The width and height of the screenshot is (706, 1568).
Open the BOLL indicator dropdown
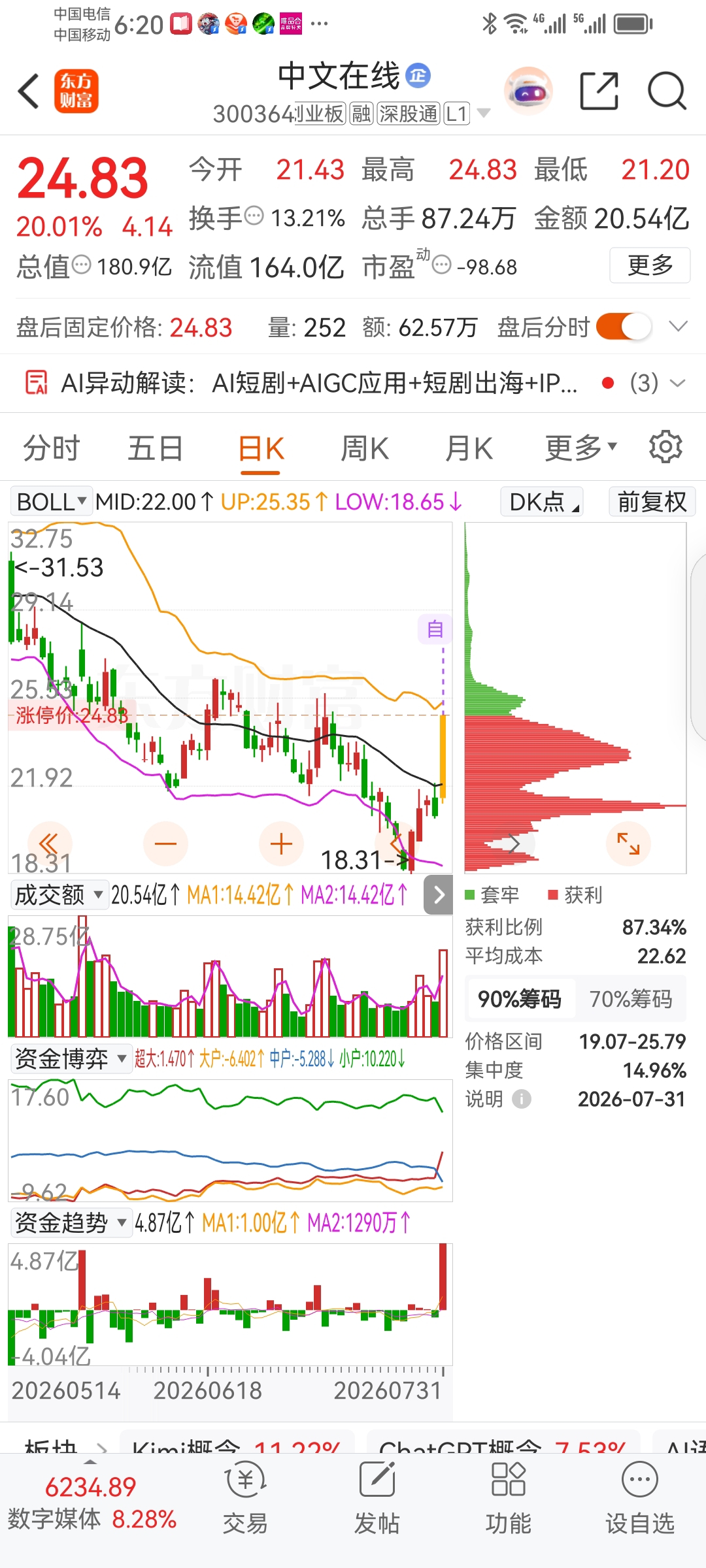[x=51, y=502]
